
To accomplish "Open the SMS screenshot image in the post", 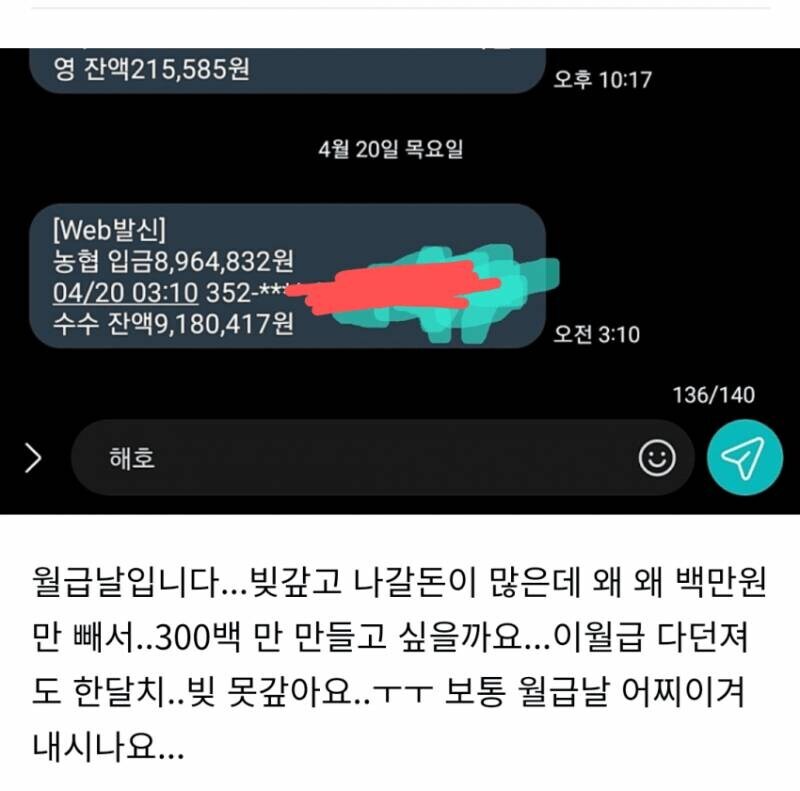I will coord(400,280).
